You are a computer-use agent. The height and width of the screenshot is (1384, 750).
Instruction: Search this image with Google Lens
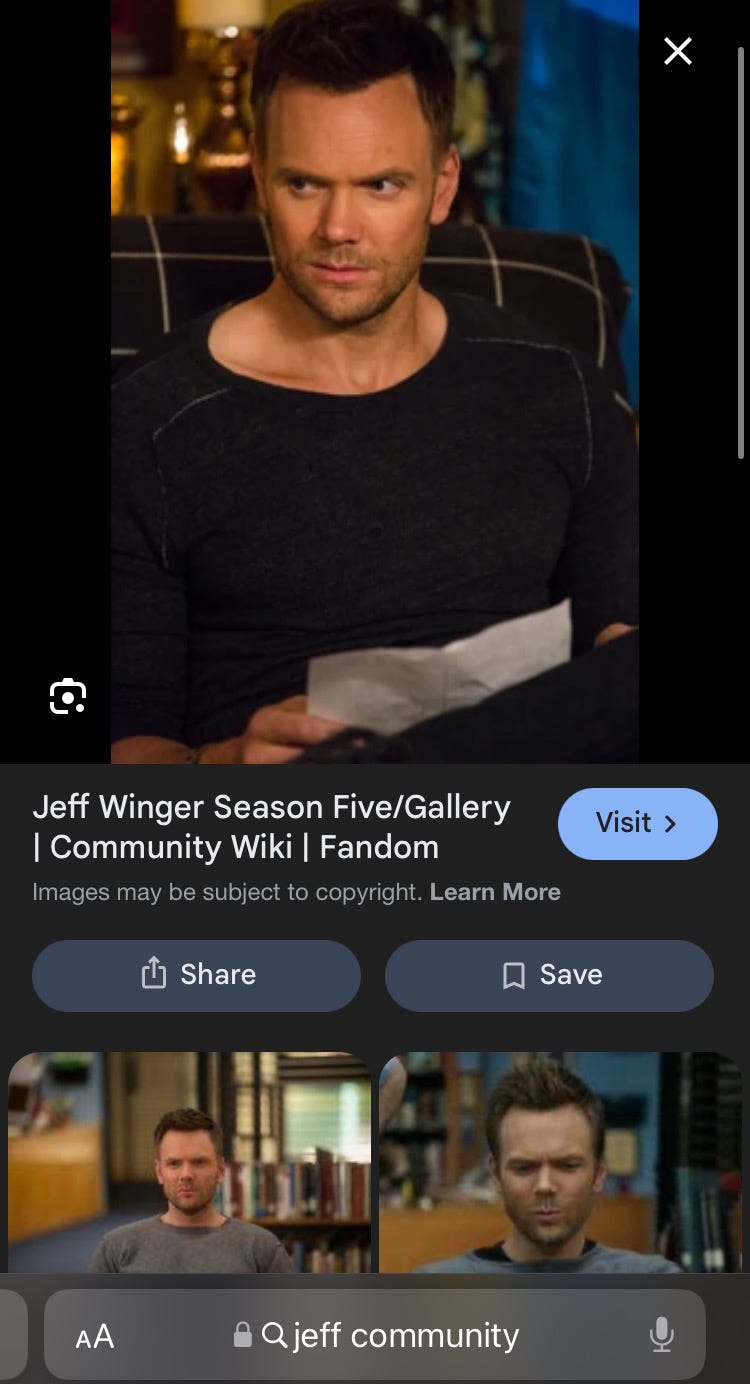pyautogui.click(x=68, y=696)
